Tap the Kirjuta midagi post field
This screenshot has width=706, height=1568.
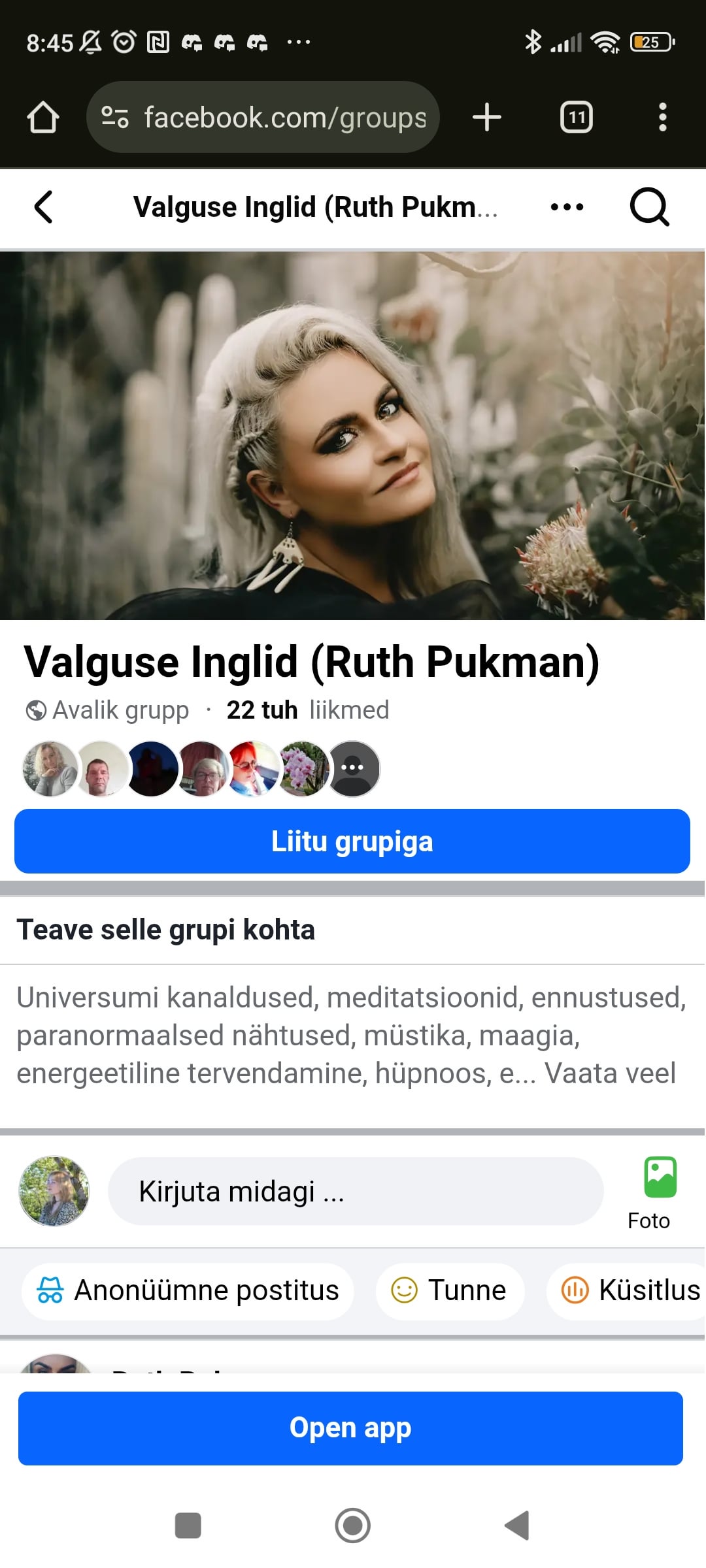355,1191
